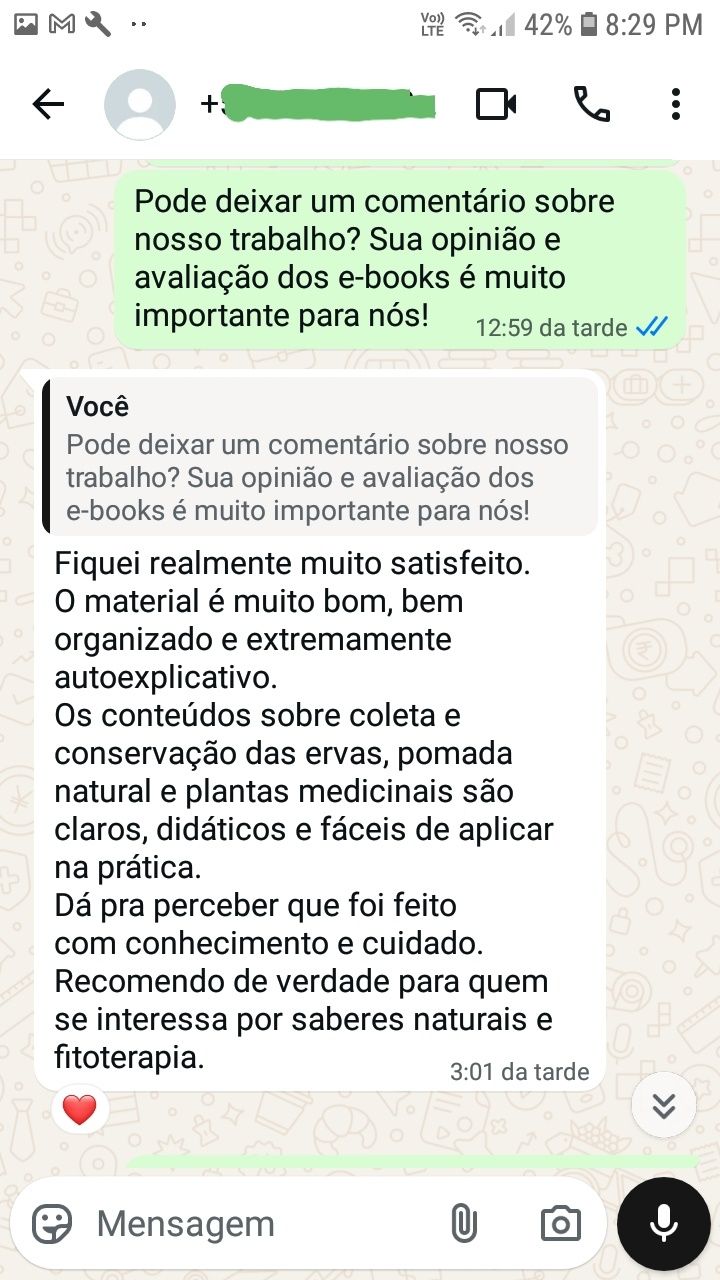This screenshot has height=1280, width=720.
Task: Start a video call
Action: (x=496, y=104)
